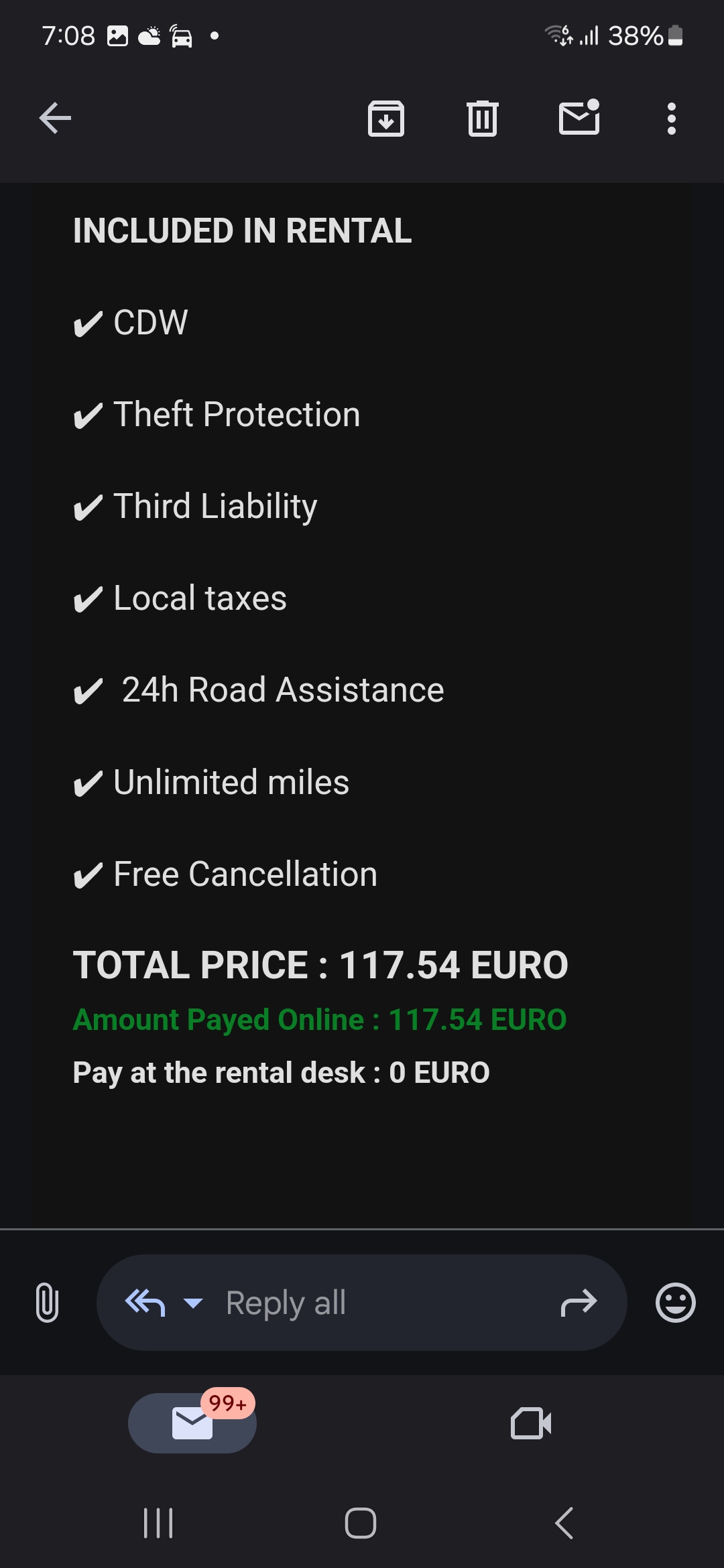
Task: Switch to the Meet video tab
Action: point(531,1423)
